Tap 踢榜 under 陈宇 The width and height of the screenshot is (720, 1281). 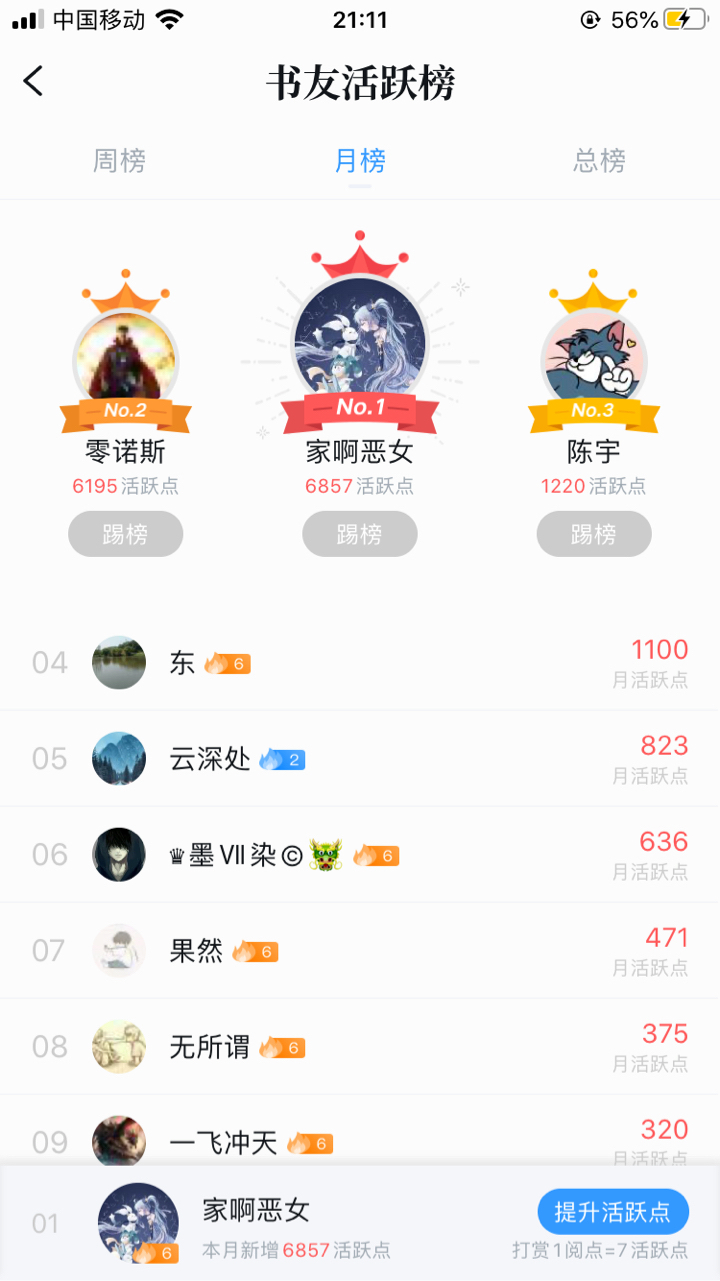[x=594, y=534]
